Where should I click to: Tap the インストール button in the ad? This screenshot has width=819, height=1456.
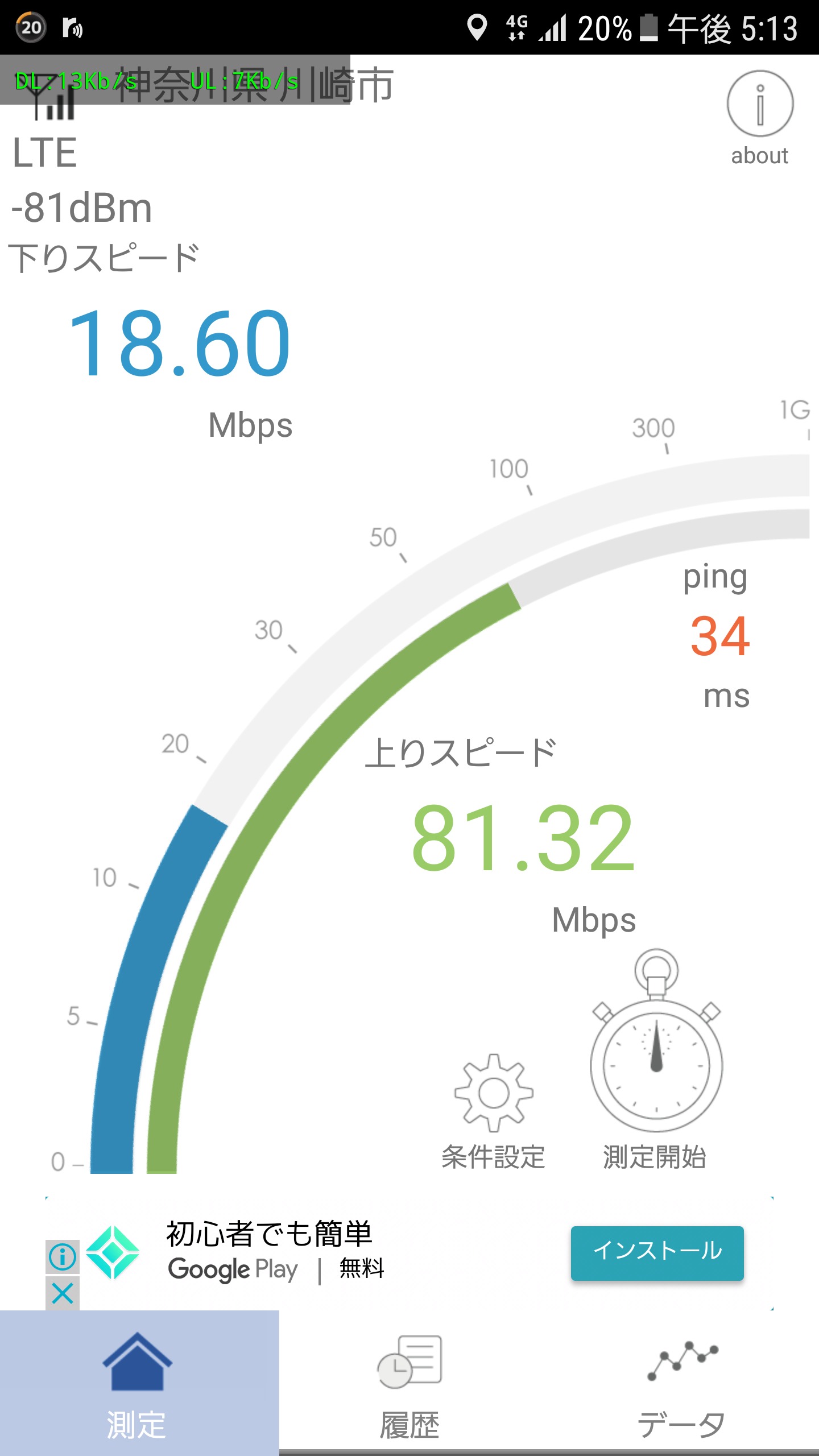click(x=657, y=1253)
